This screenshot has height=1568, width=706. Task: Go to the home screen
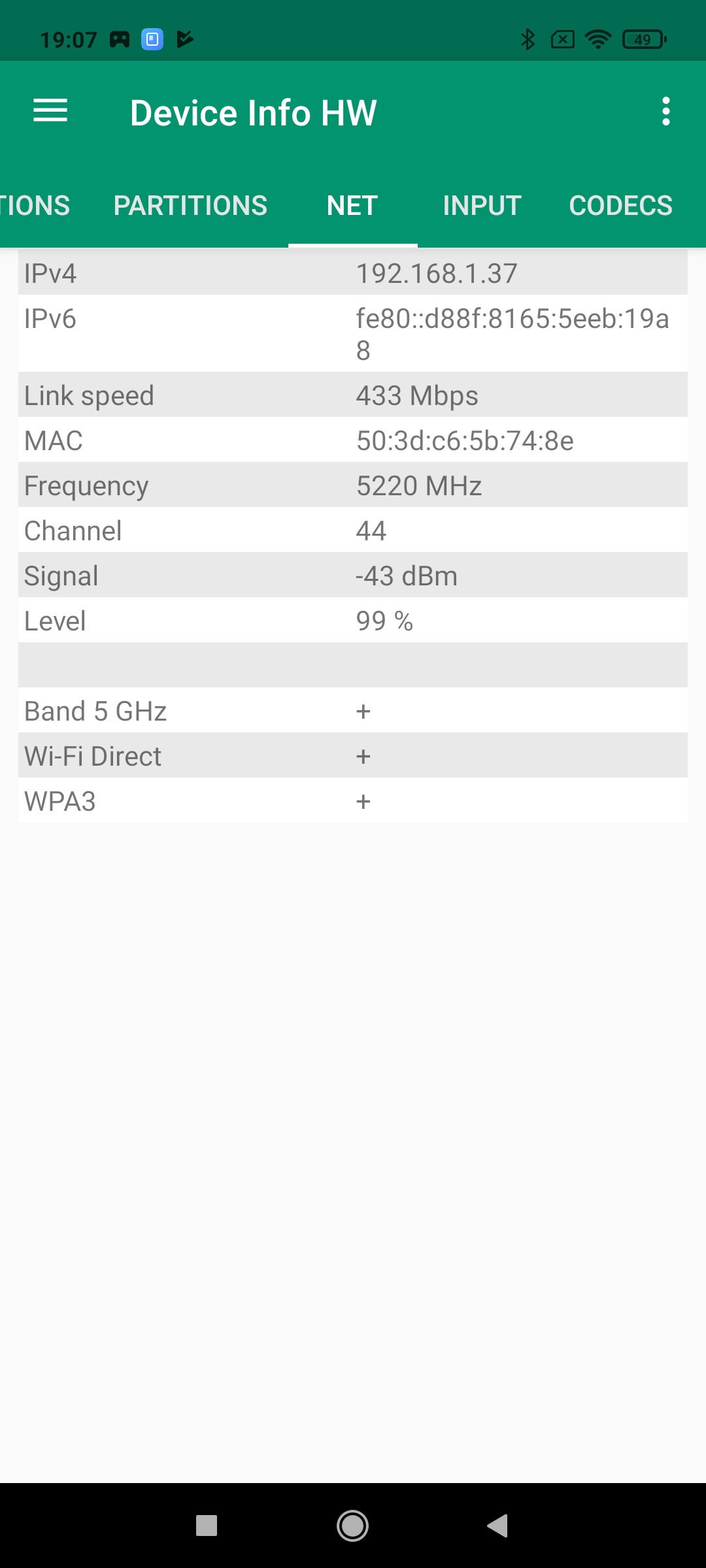352,1526
